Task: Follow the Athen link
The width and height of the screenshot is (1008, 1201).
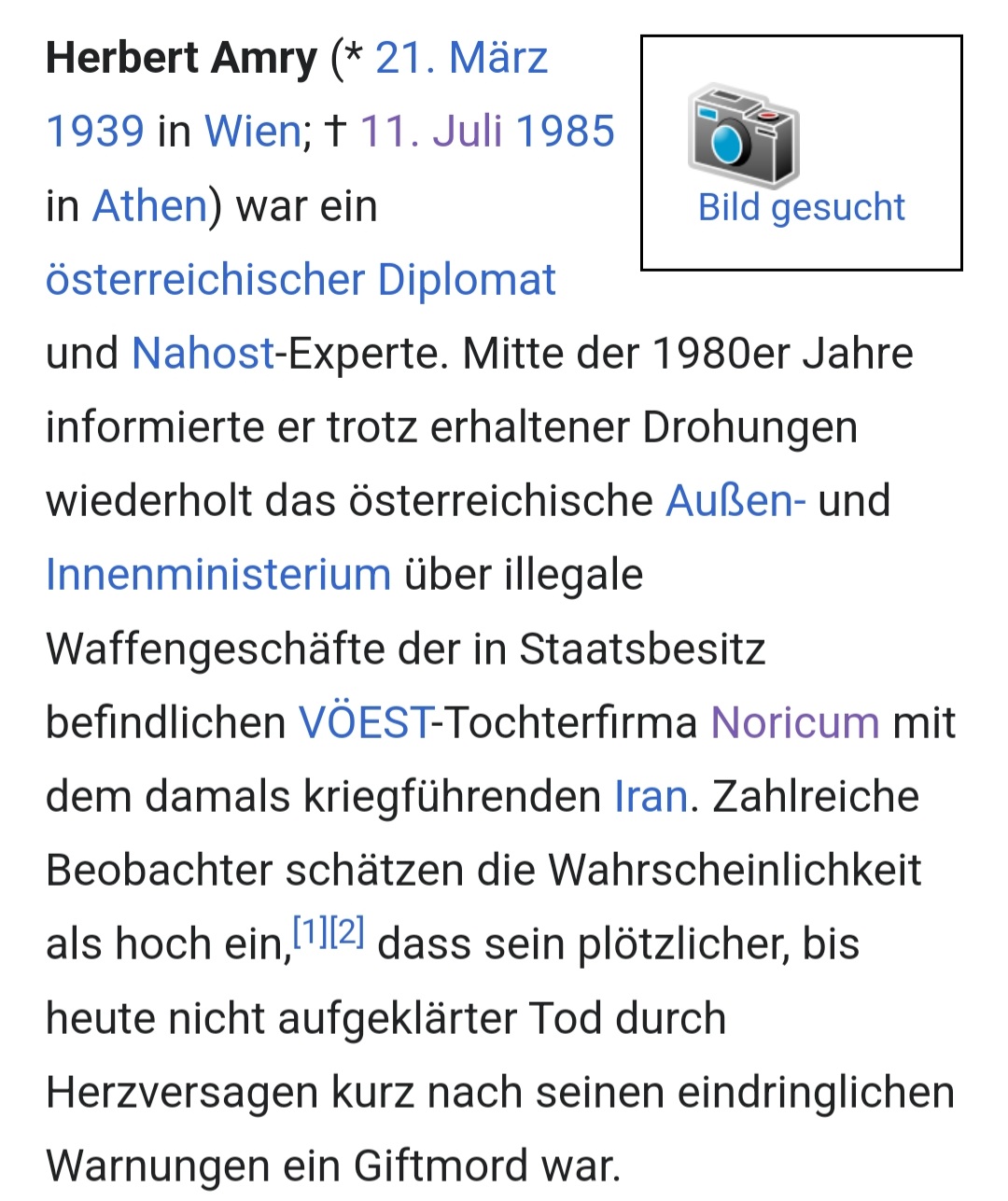Action: (x=149, y=205)
